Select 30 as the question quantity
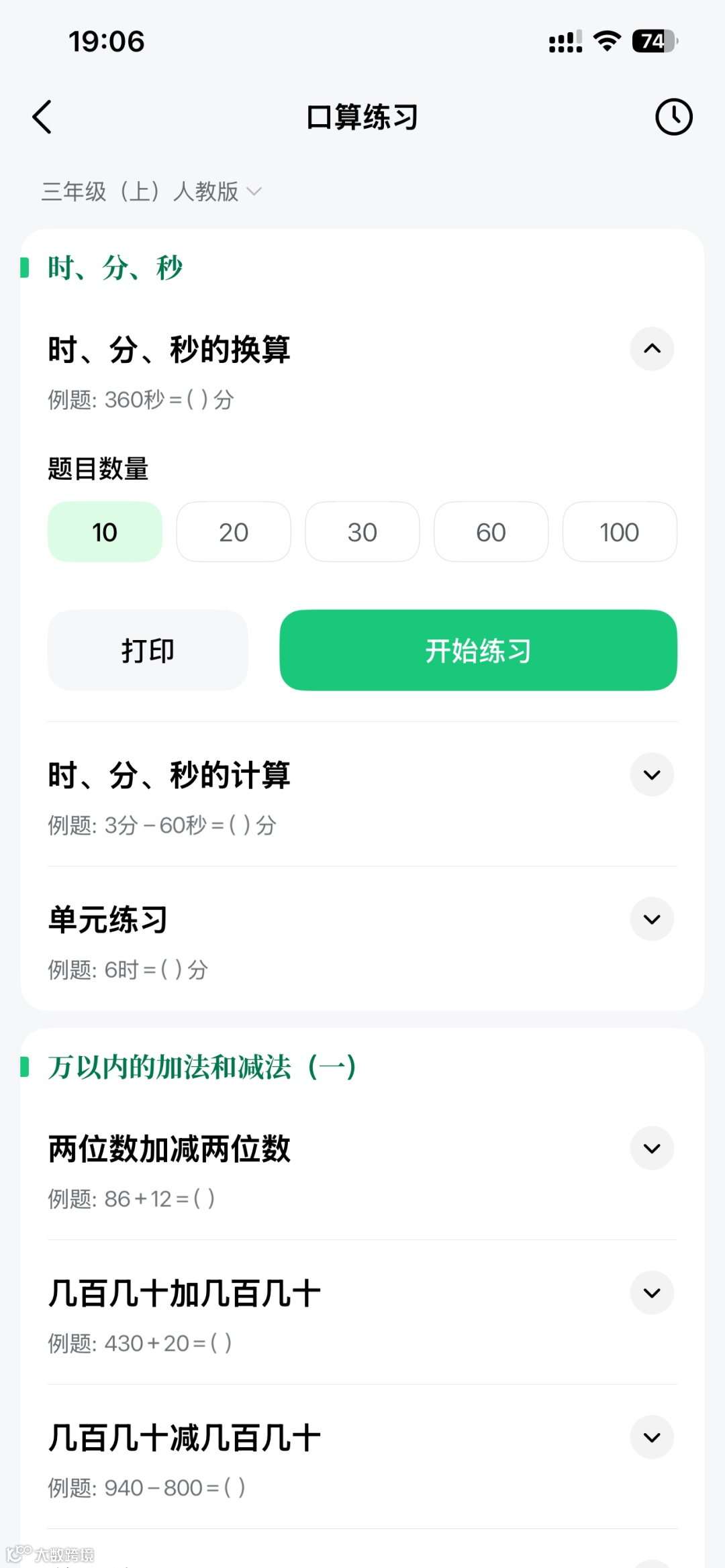Viewport: 725px width, 1568px height. tap(362, 531)
